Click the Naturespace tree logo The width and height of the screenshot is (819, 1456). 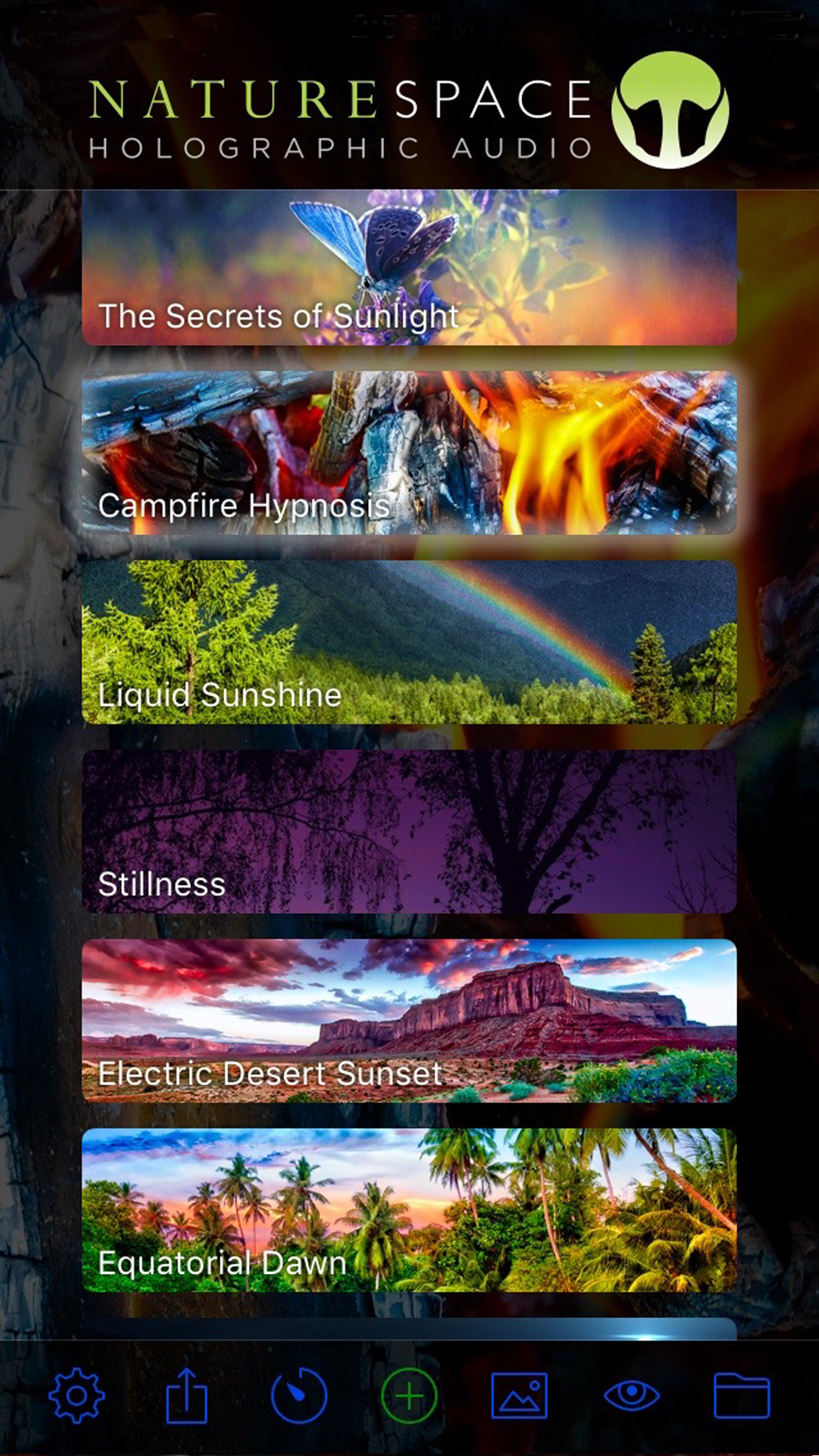671,110
